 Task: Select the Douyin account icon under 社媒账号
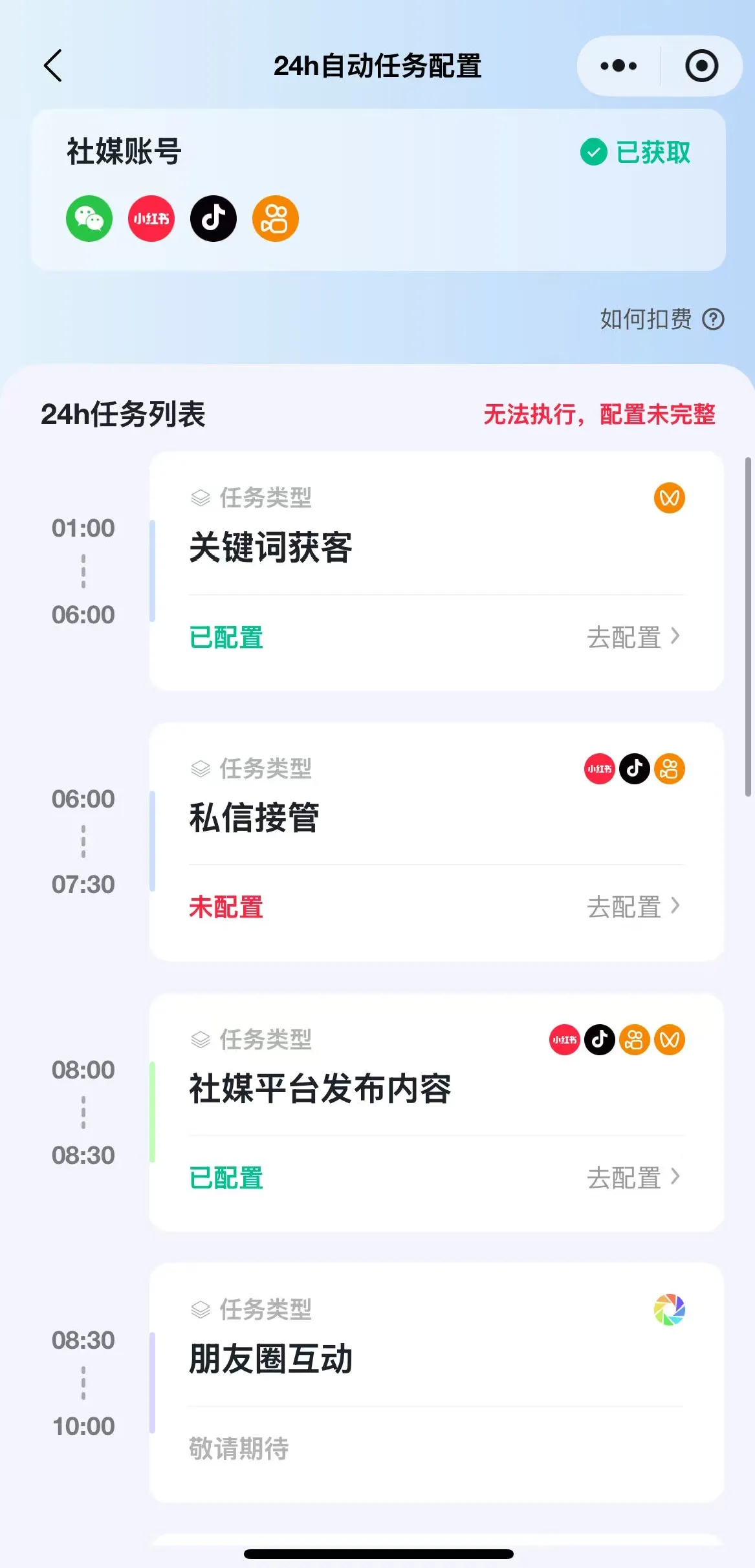pyautogui.click(x=213, y=219)
